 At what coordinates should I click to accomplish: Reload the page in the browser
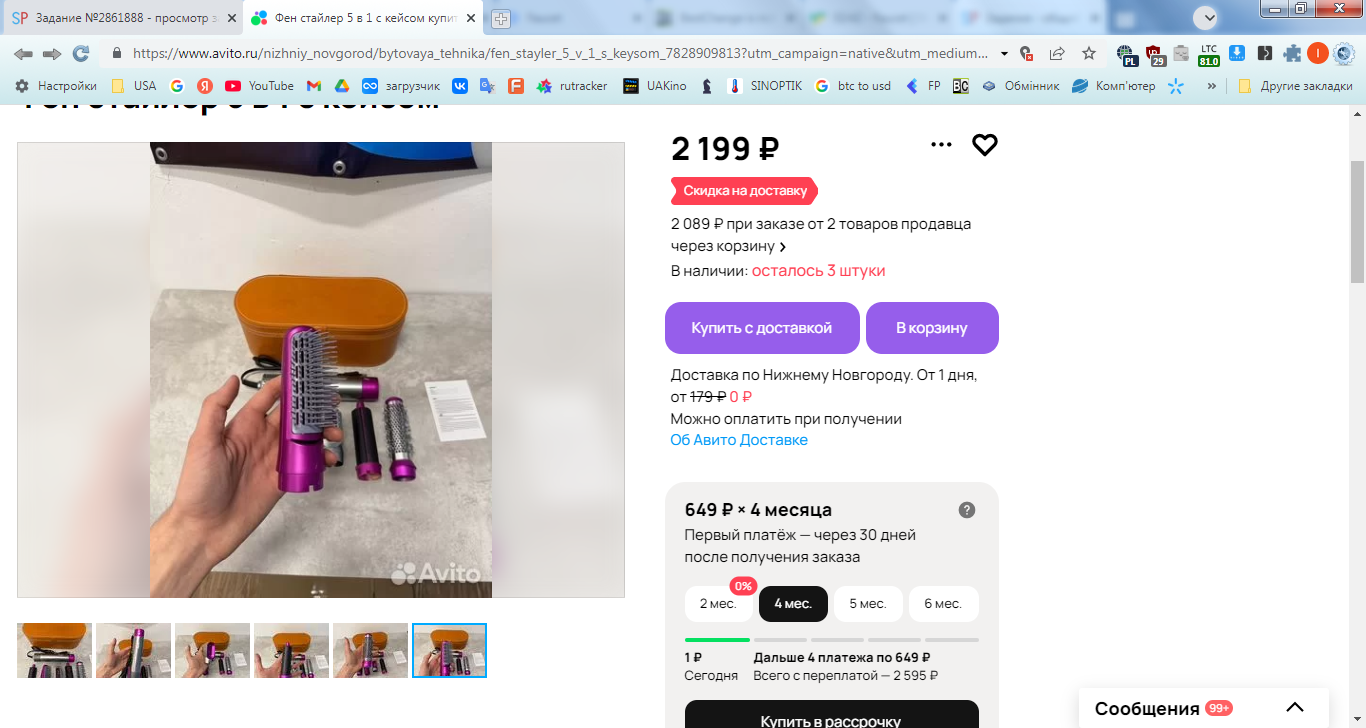[x=80, y=53]
